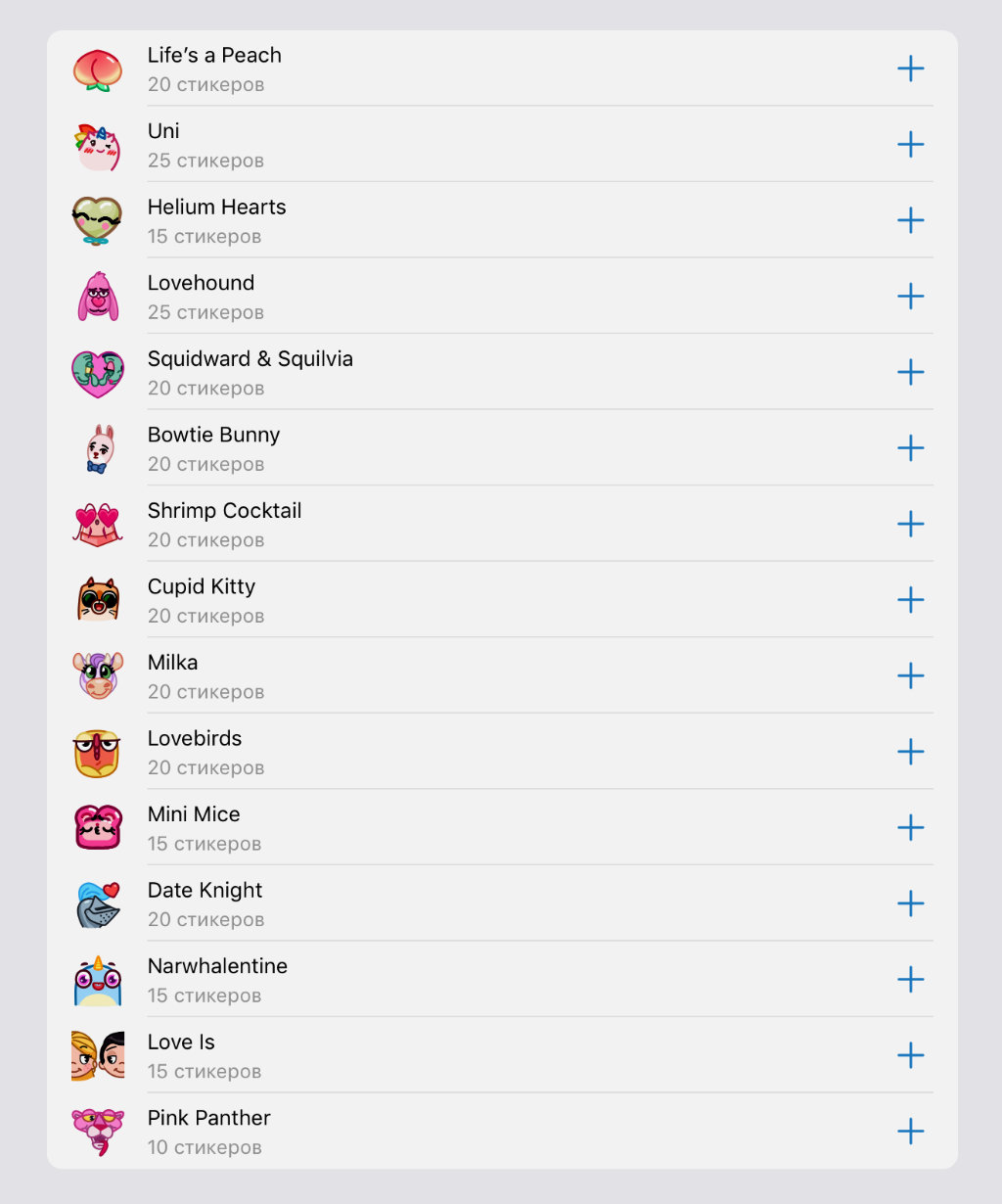Add the Pink Panther sticker set
The height and width of the screenshot is (1204, 1002).
pos(910,1131)
